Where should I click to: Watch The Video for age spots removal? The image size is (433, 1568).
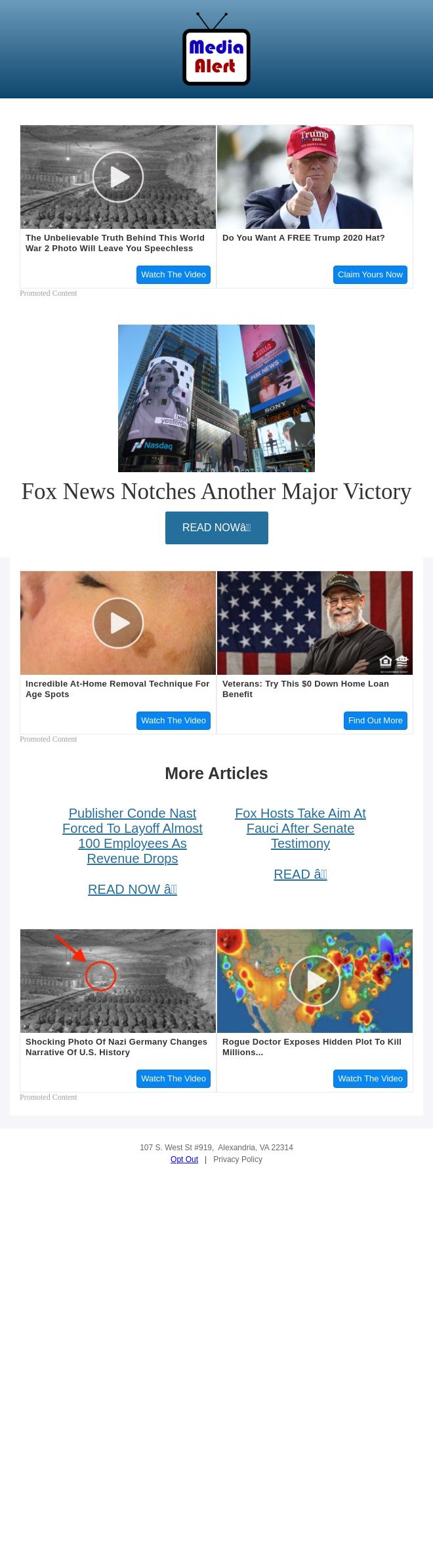click(x=173, y=721)
